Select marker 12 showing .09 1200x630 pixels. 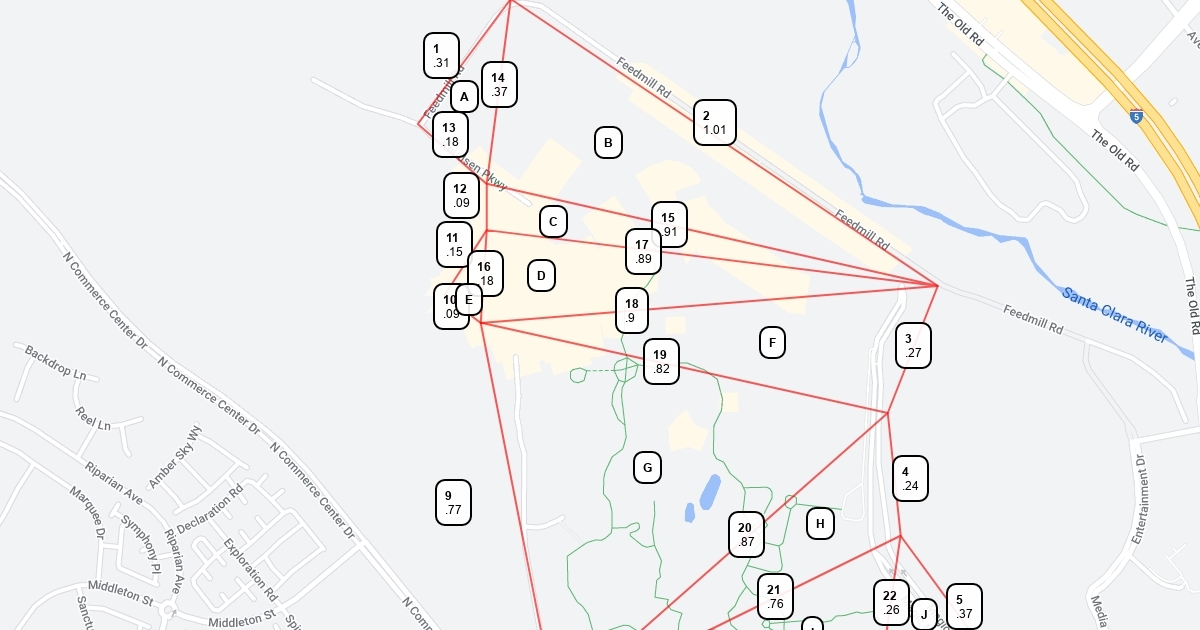tap(461, 196)
